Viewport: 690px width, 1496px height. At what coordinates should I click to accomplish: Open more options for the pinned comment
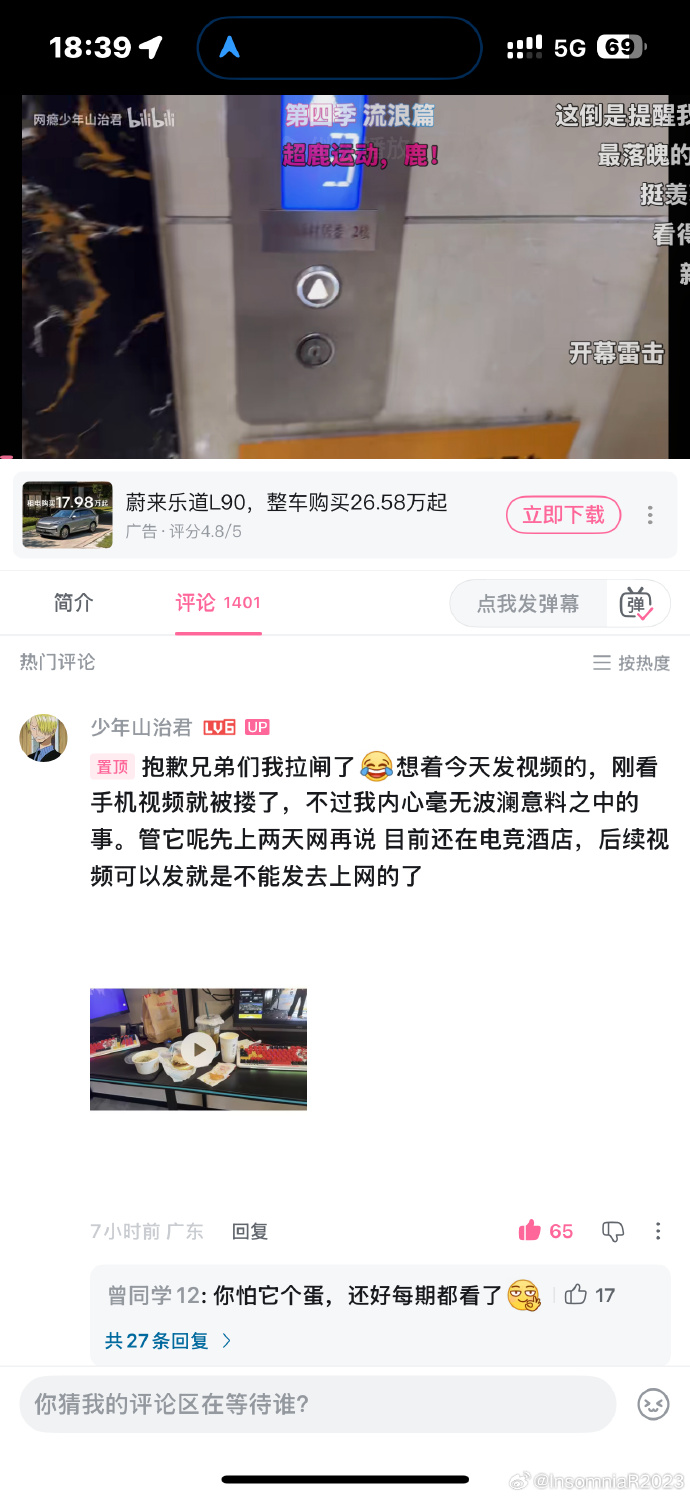tap(657, 1231)
